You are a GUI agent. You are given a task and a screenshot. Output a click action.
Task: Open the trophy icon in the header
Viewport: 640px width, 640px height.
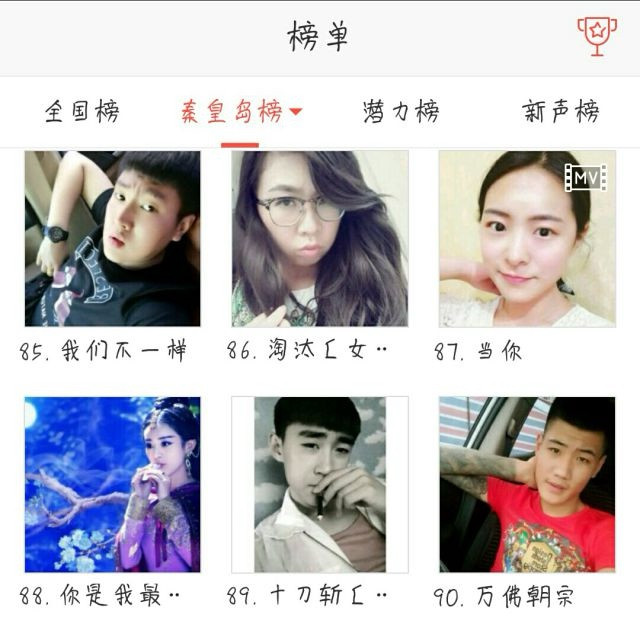pos(597,36)
